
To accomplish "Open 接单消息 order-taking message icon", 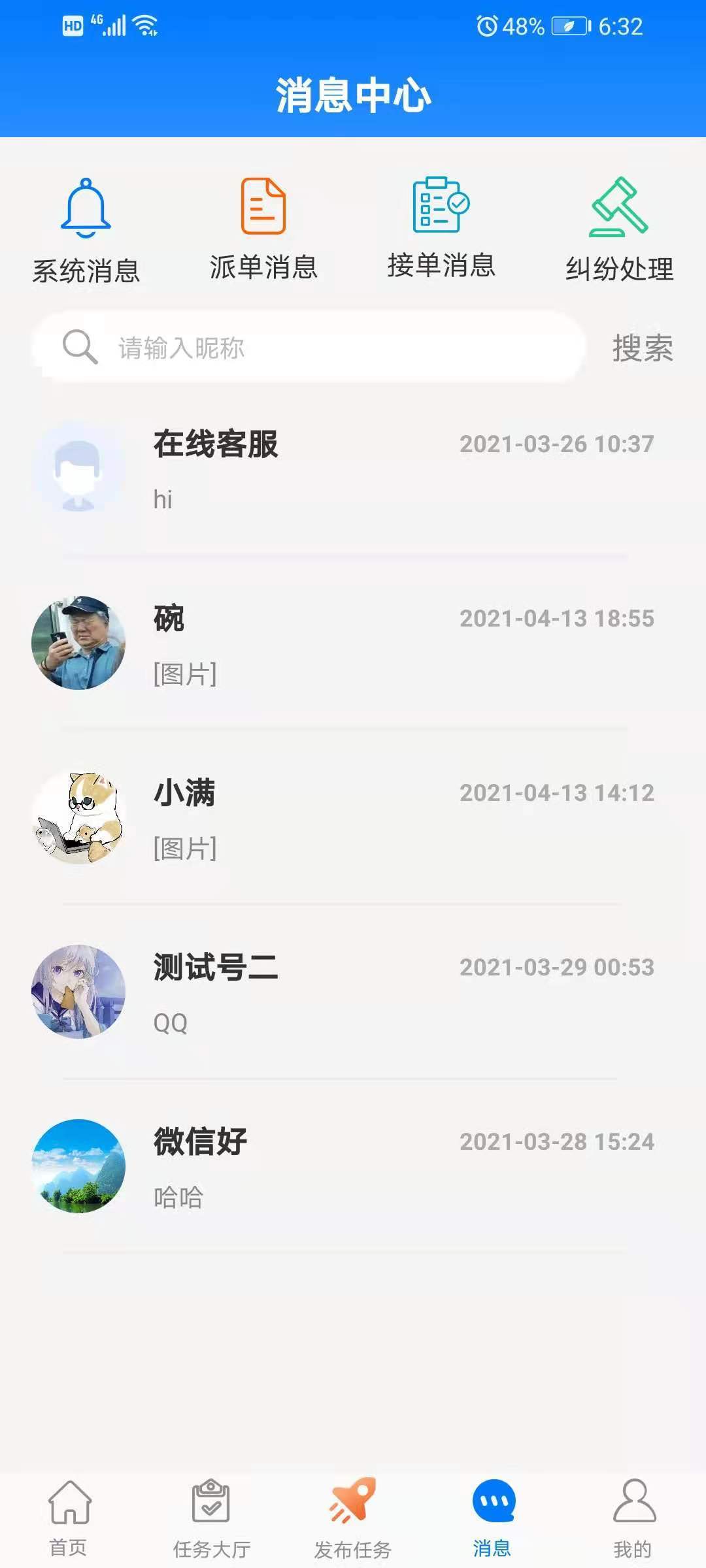I will point(441,206).
